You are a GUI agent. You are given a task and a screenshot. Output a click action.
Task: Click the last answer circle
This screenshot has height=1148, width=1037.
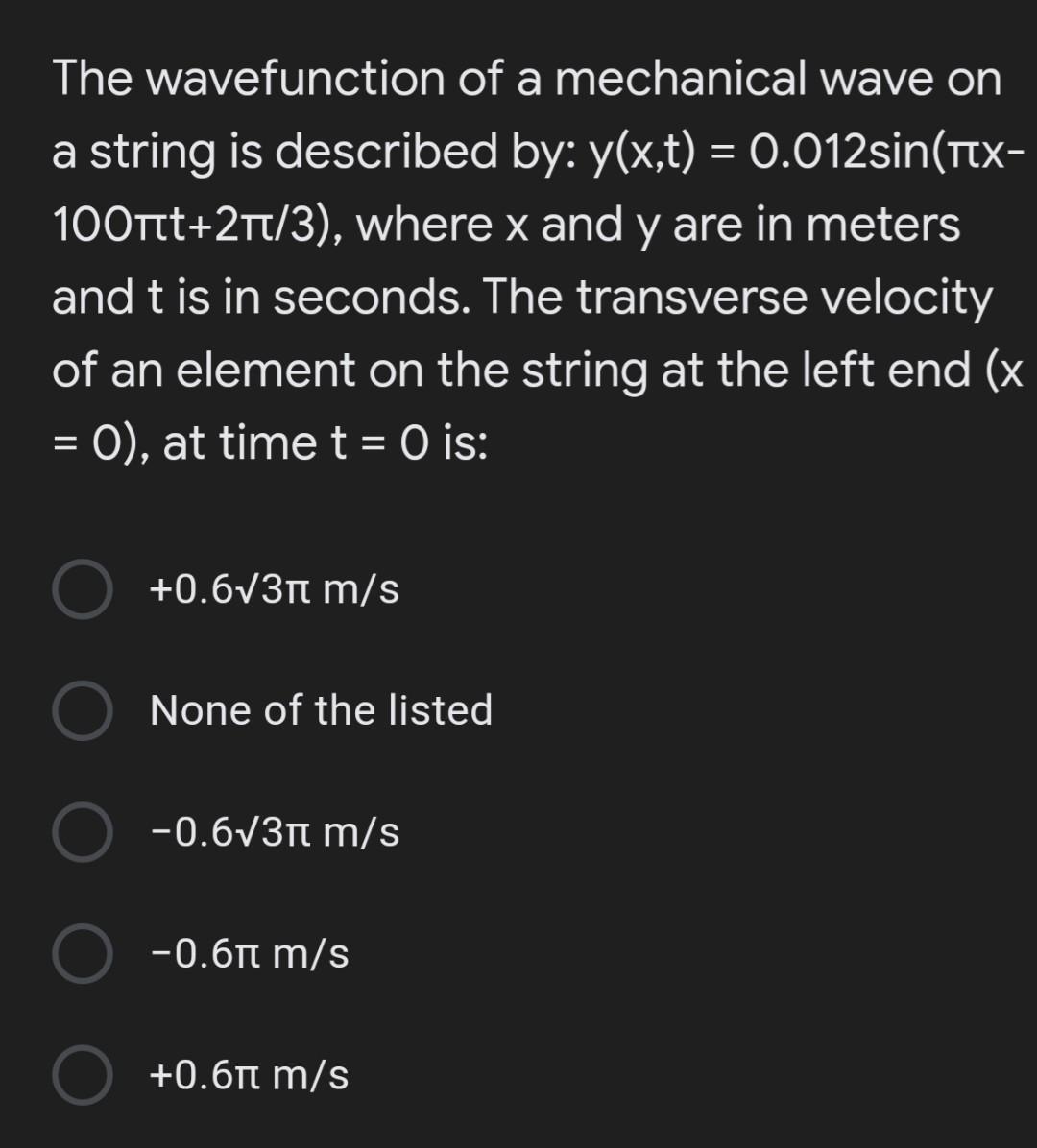coord(83,1076)
